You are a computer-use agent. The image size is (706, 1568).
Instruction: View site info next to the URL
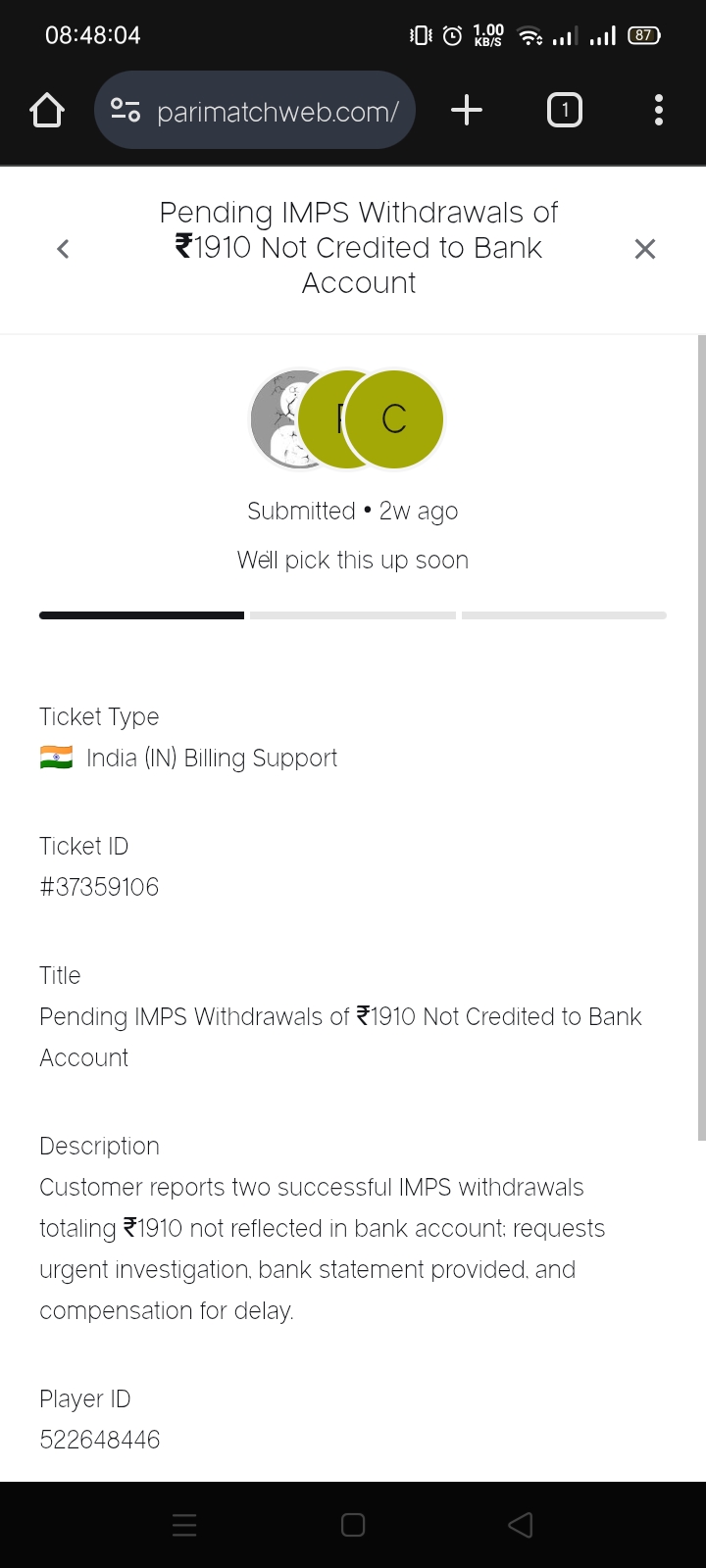click(x=126, y=111)
